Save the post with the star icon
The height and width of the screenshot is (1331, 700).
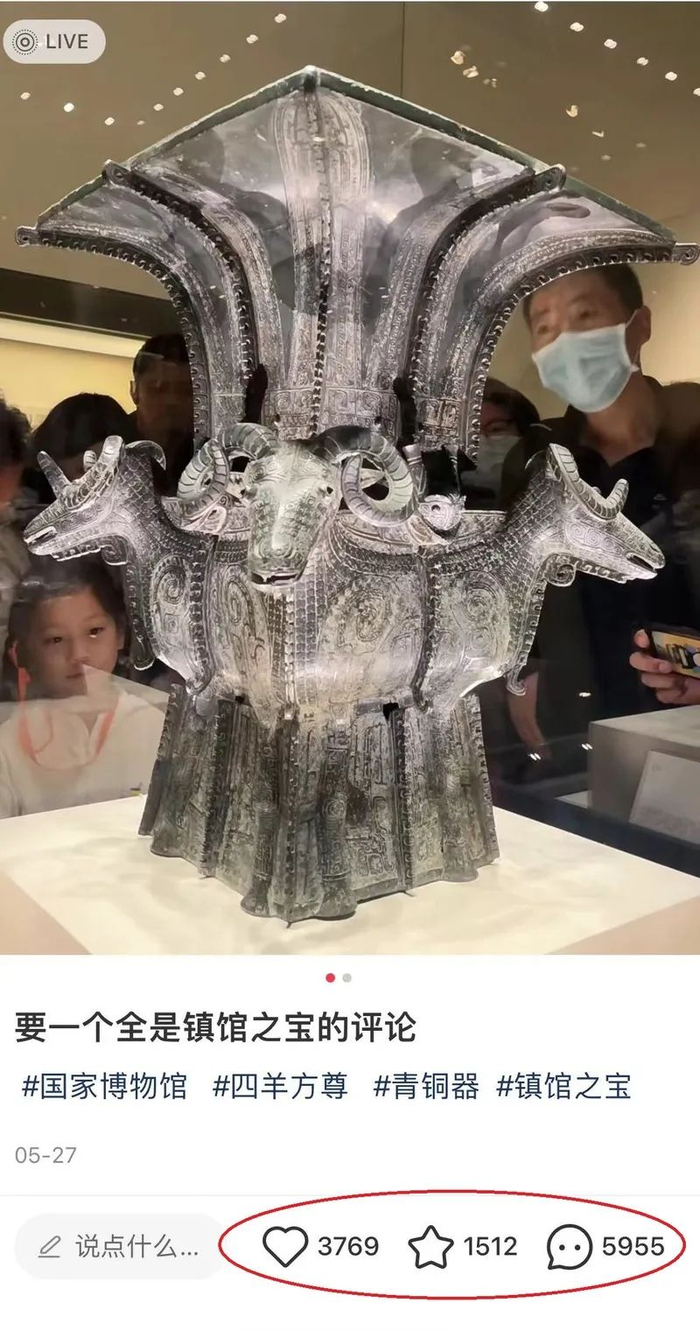[431, 1247]
